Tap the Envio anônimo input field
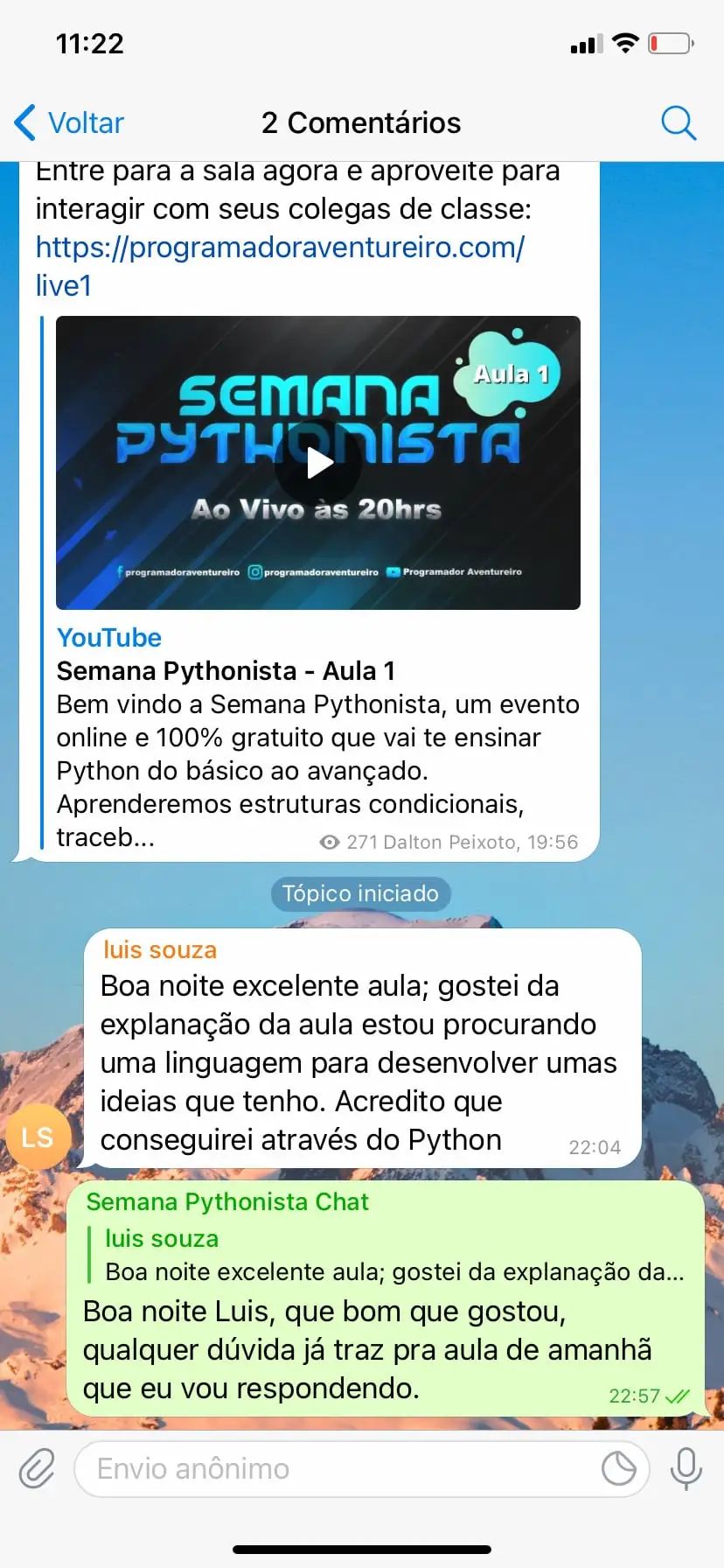Image resolution: width=724 pixels, height=1568 pixels. pos(262,1468)
